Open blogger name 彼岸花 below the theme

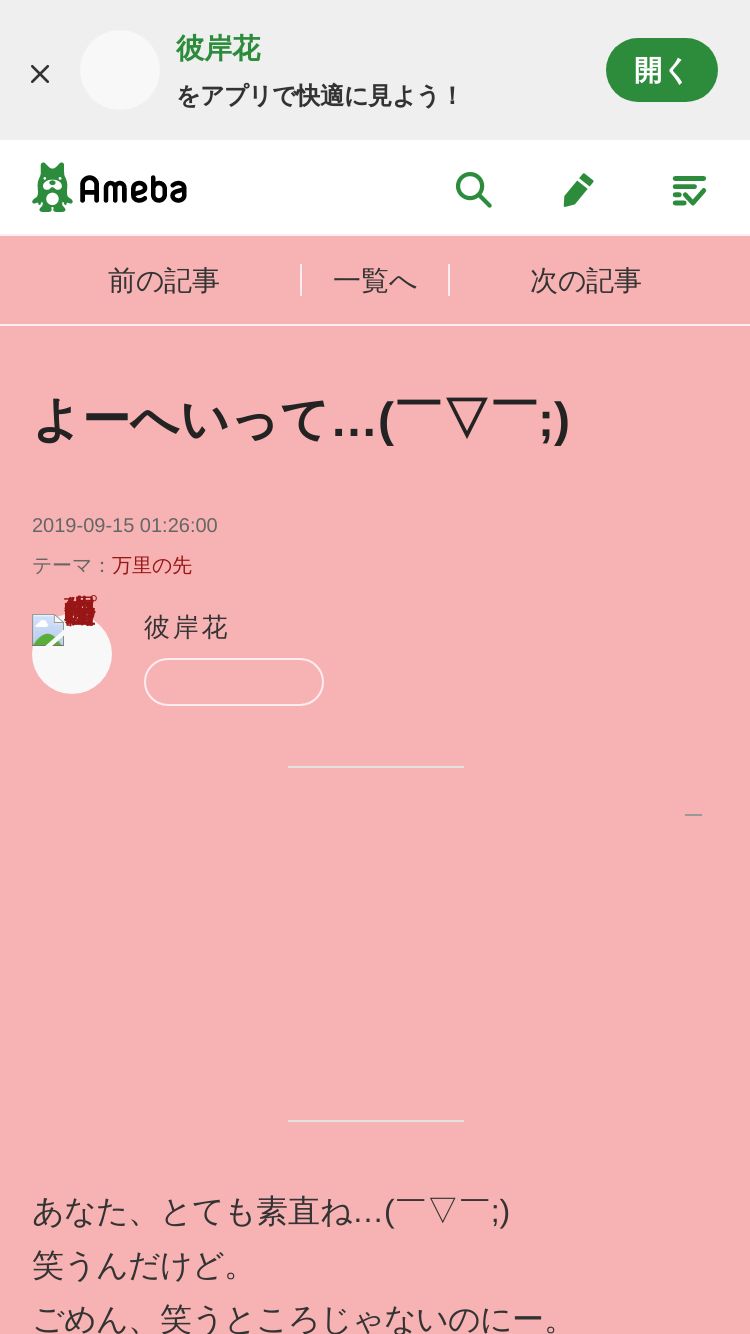coord(186,627)
